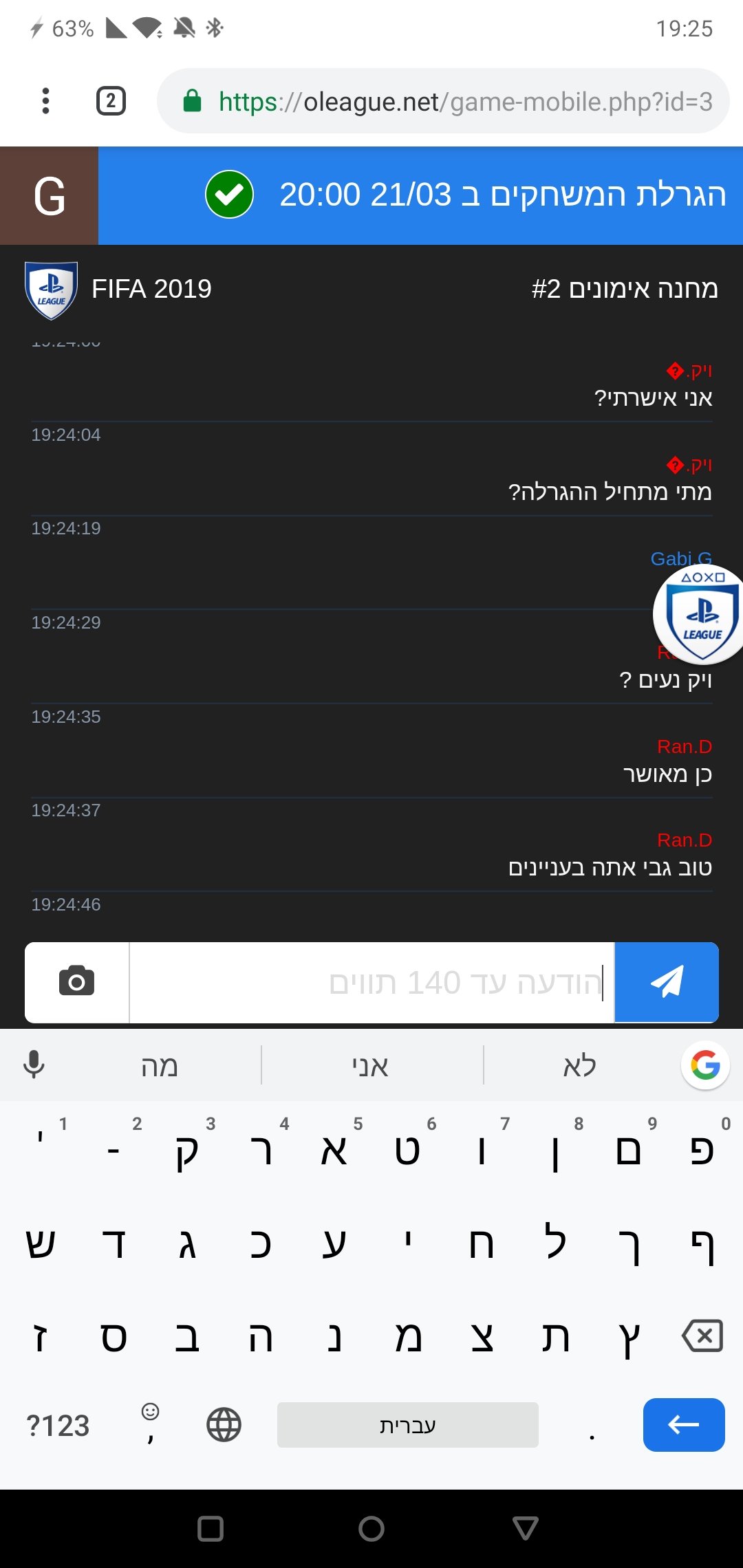
Task: Open the G profile avatar
Action: click(49, 196)
